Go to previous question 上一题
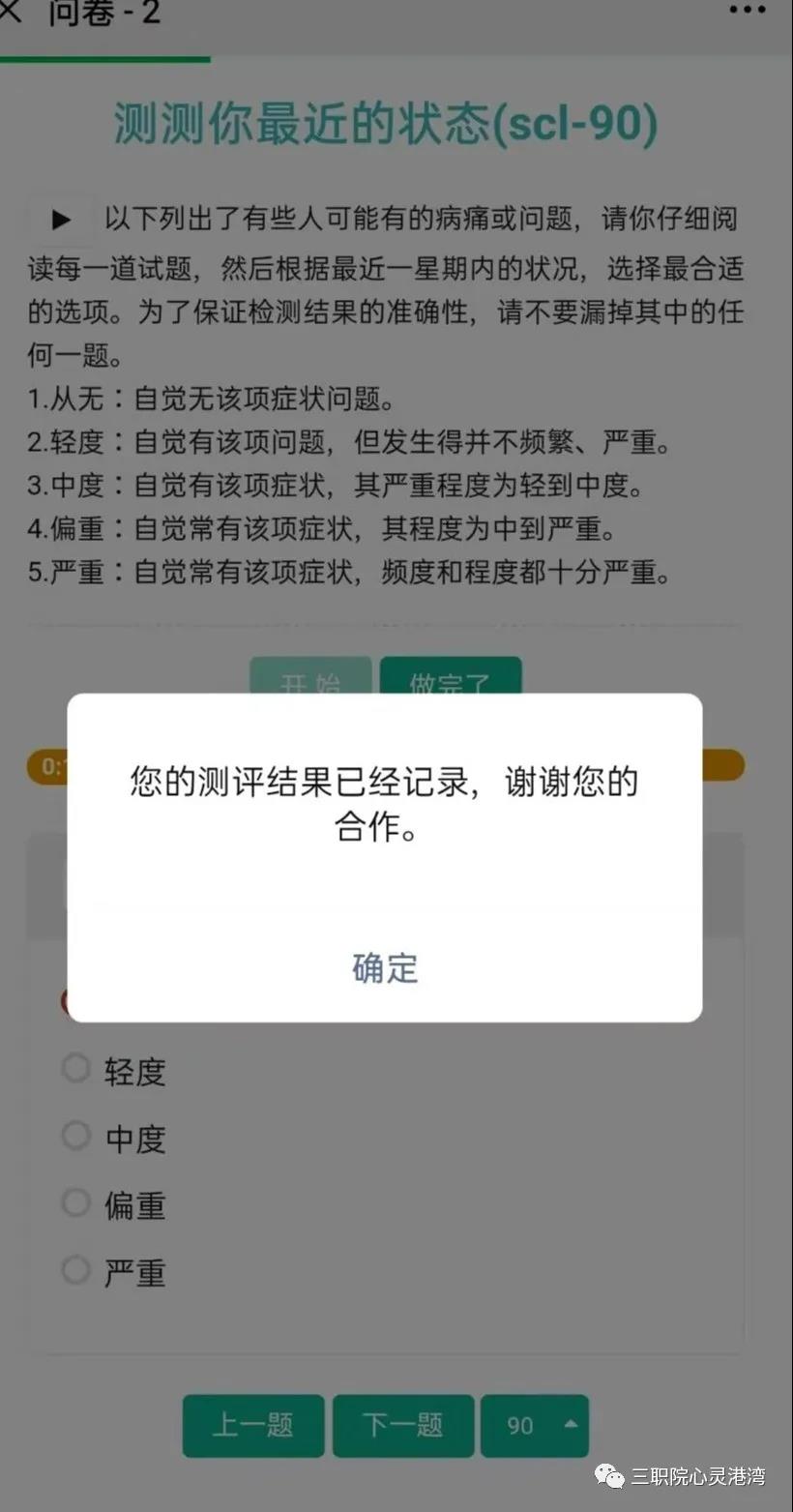This screenshot has width=793, height=1512. 253,1425
